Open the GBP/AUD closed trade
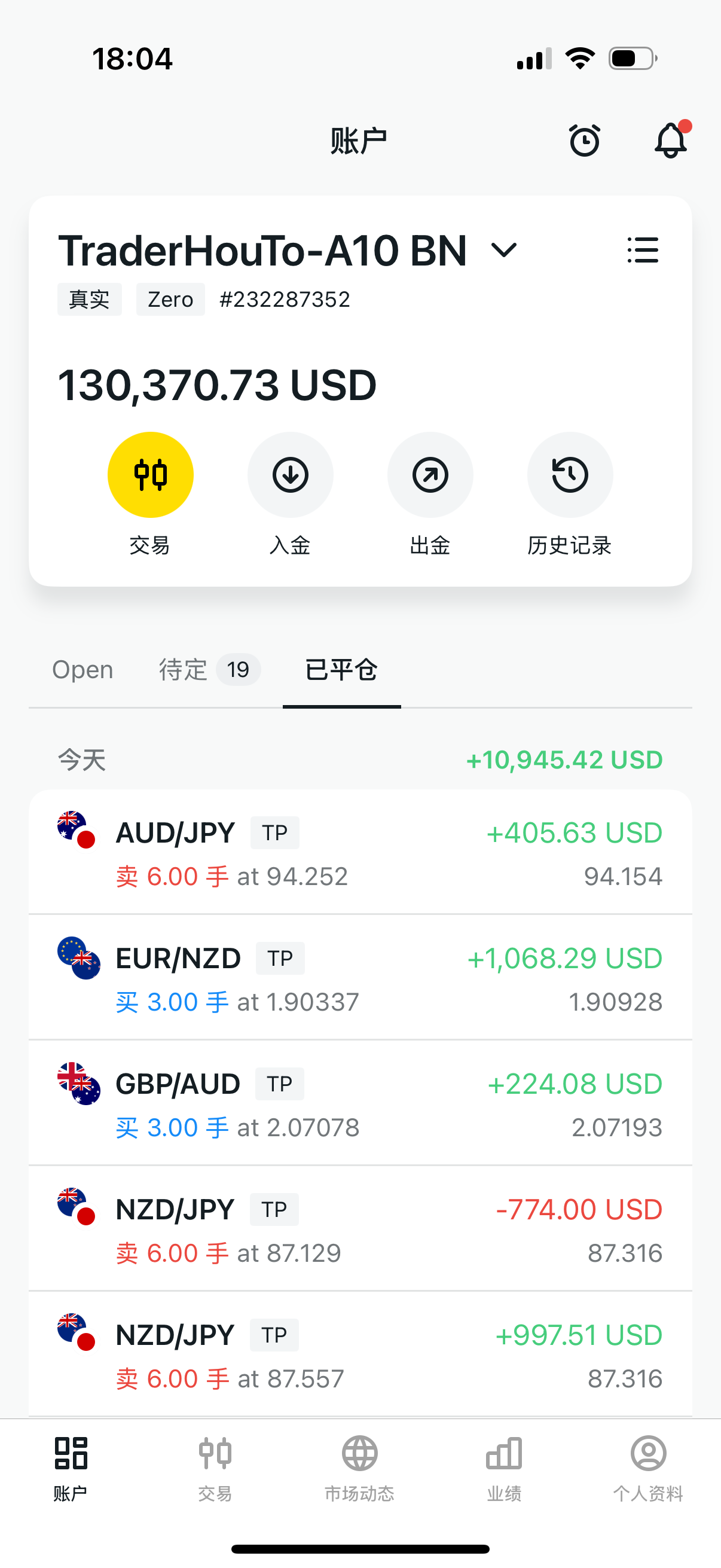Image resolution: width=721 pixels, height=1568 pixels. [x=360, y=1103]
